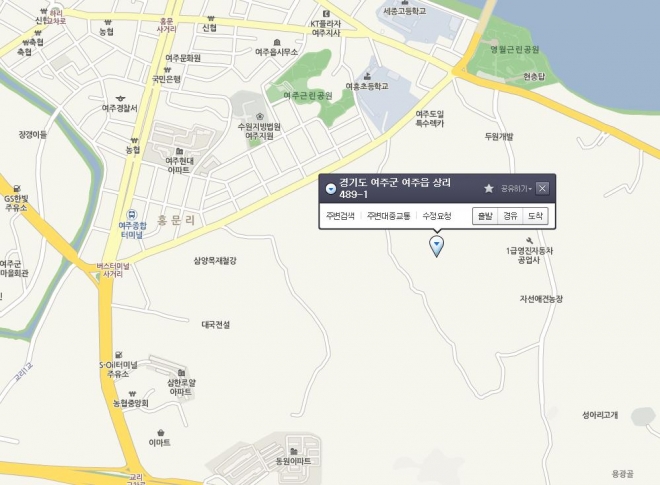Tap the blue location pin marker
Viewport: 660px width, 485px height.
tap(436, 245)
